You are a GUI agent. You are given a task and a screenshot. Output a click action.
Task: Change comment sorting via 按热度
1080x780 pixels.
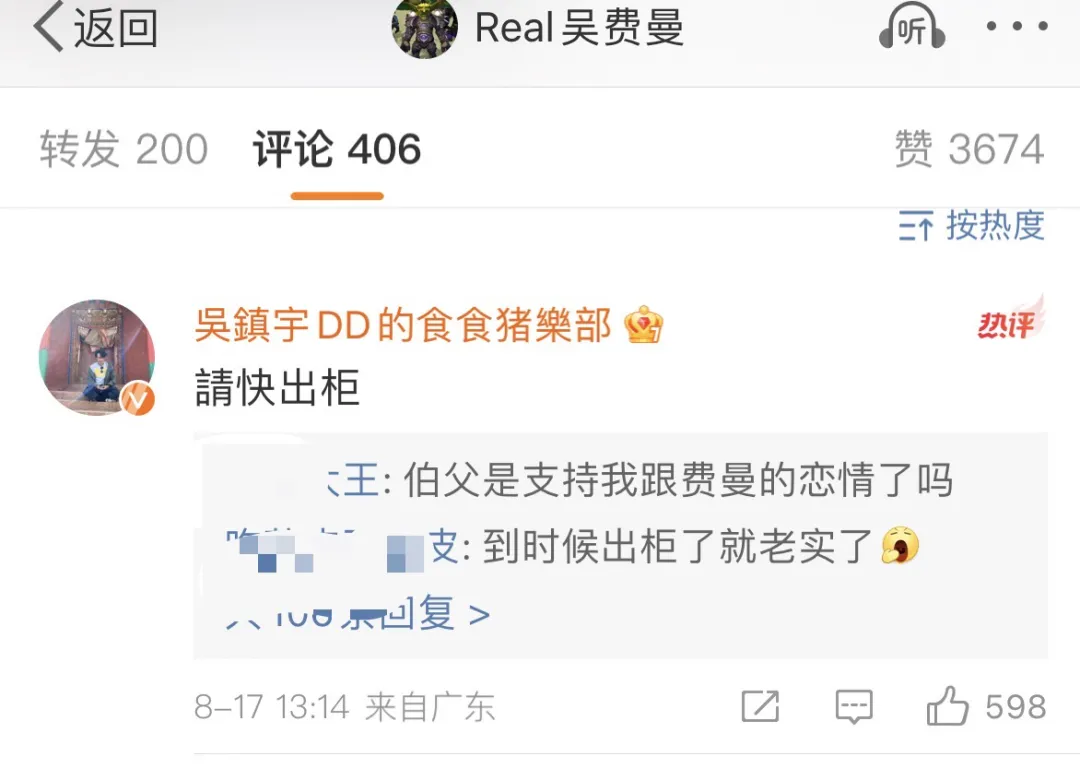tap(971, 226)
